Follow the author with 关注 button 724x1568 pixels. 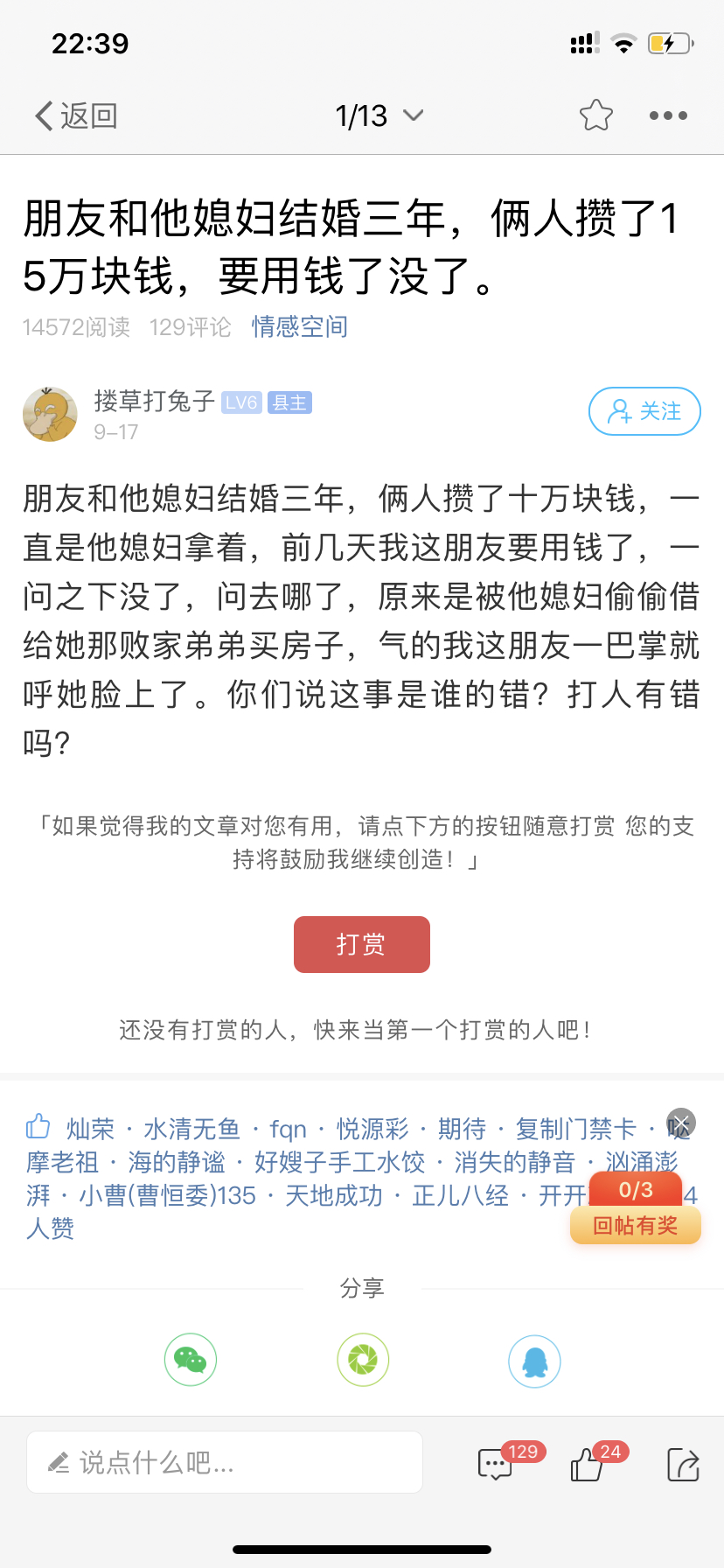(644, 411)
